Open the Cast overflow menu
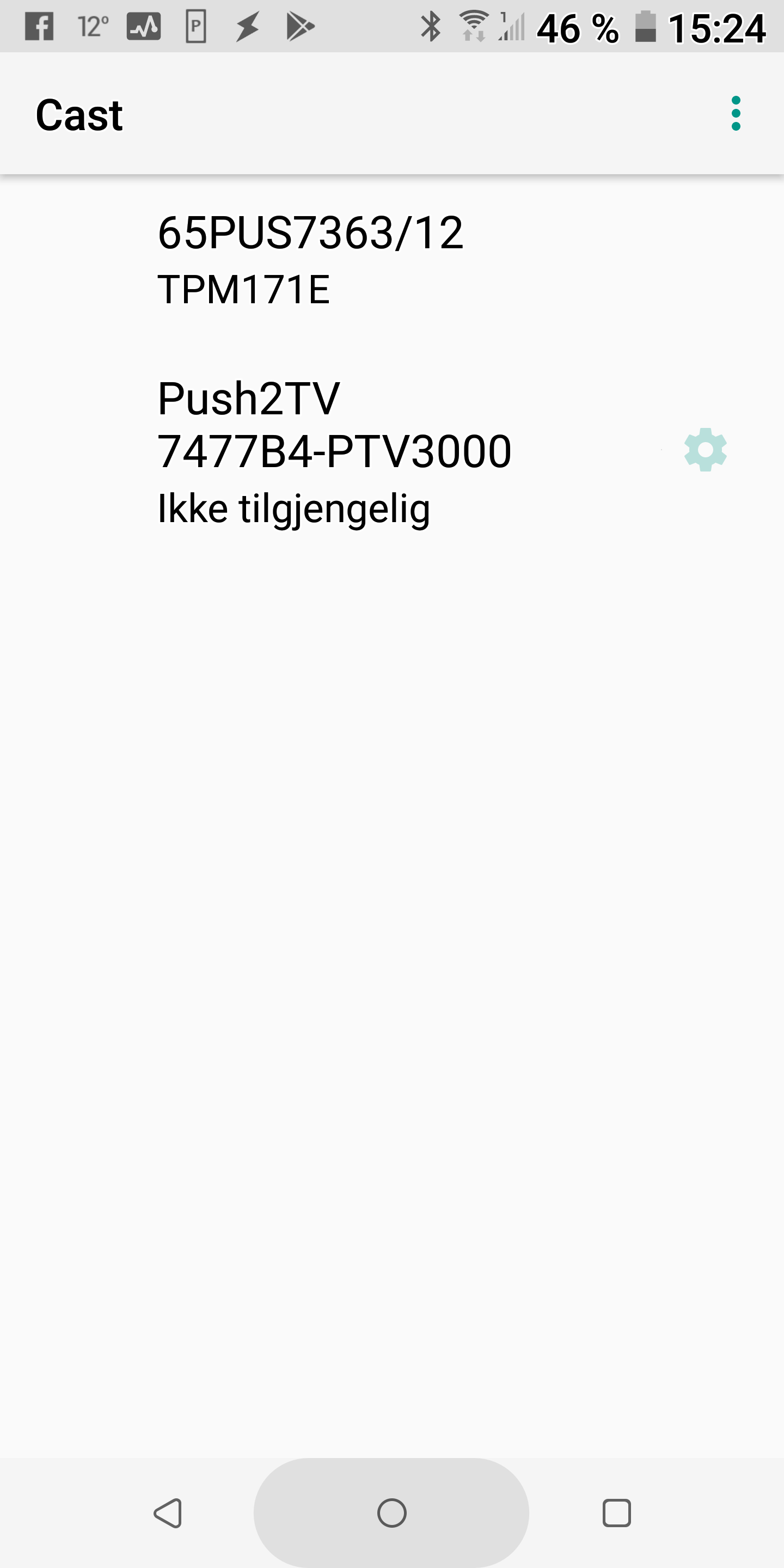The width and height of the screenshot is (784, 1568). (x=736, y=114)
